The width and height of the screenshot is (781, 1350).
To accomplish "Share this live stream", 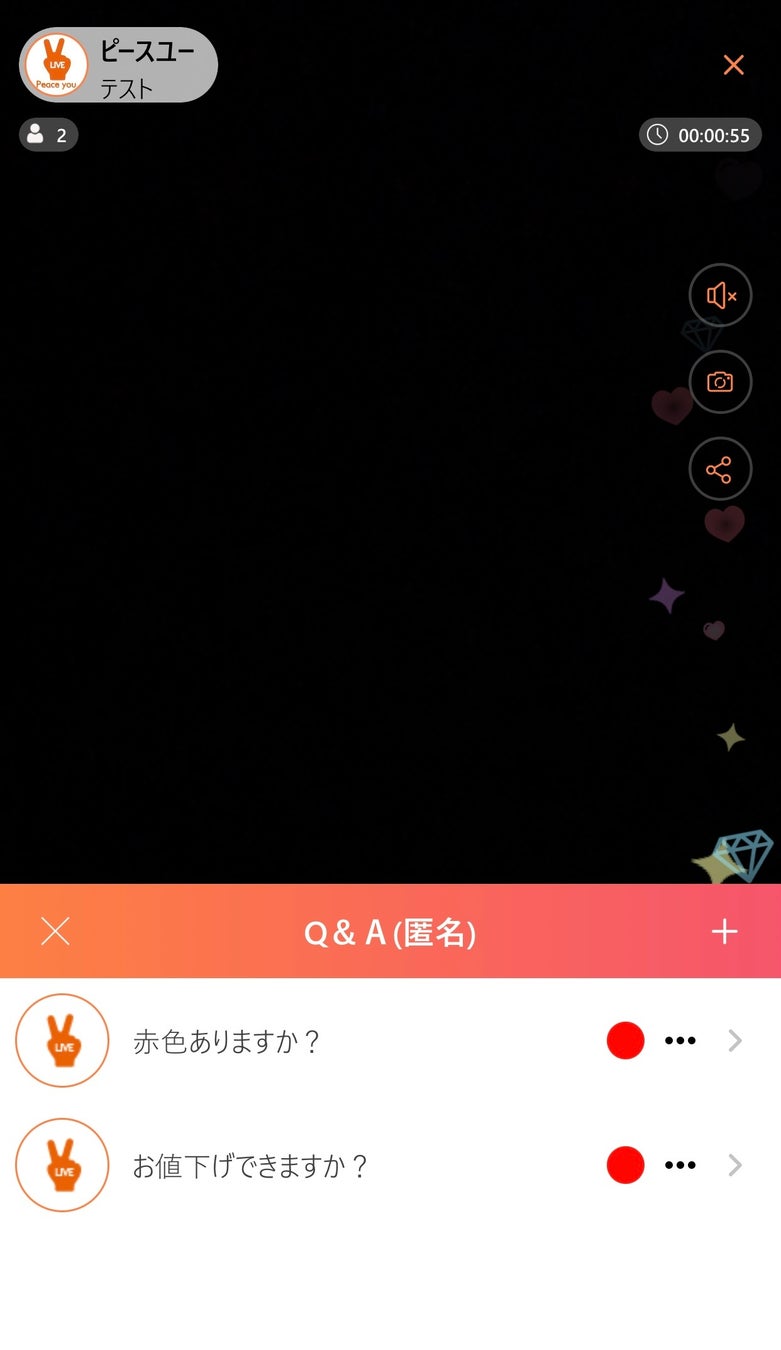I will tap(720, 469).
